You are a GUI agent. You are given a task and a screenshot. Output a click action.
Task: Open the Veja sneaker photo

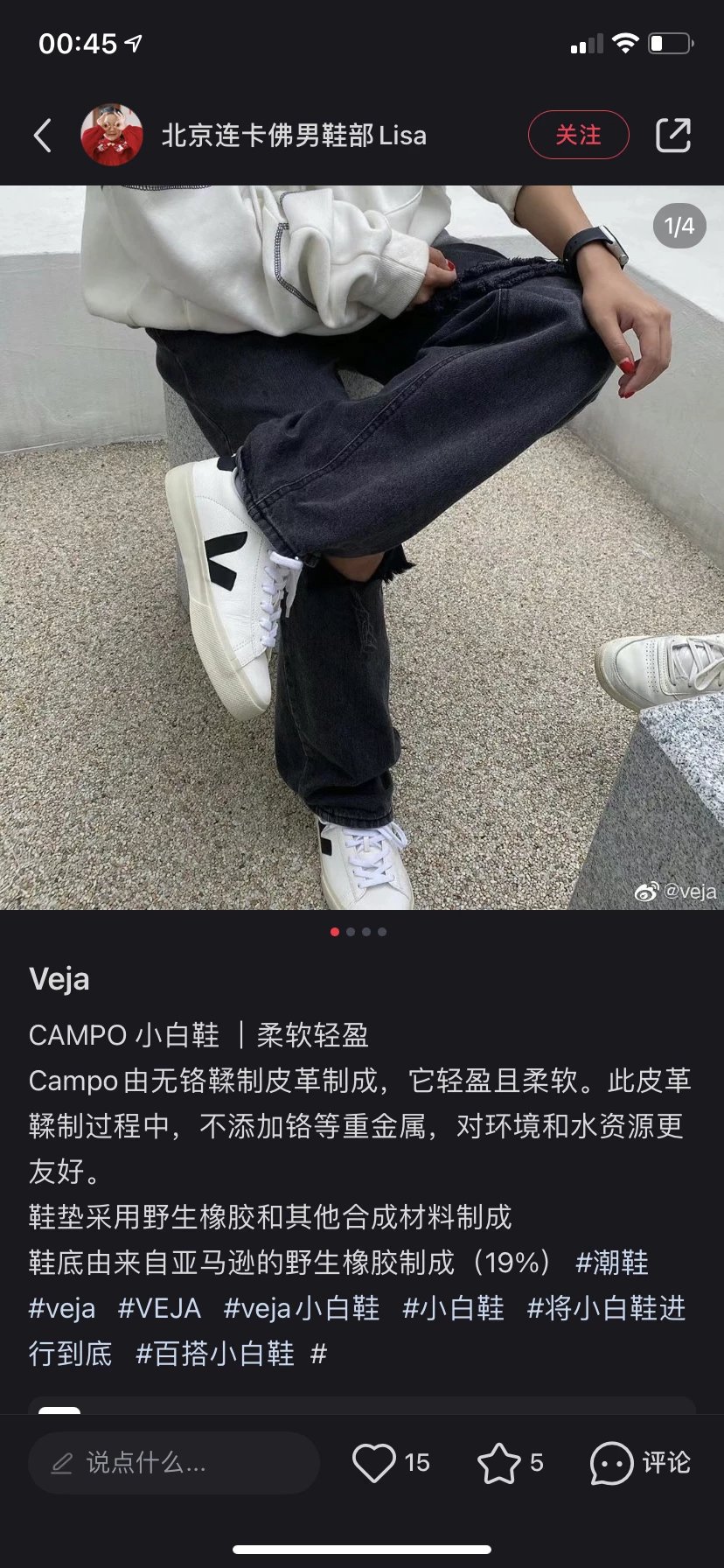point(362,547)
